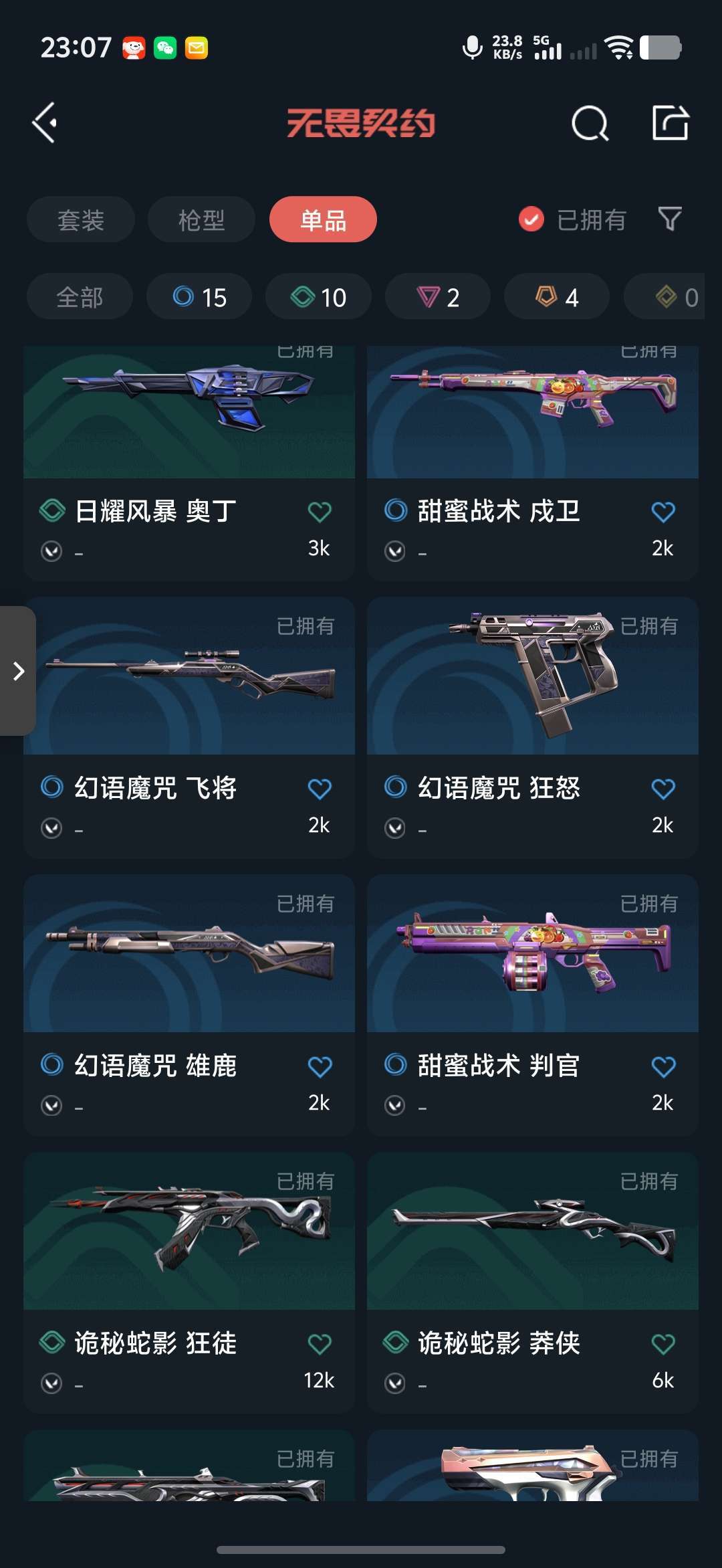Like the 日耀风暴 奥丁 skin
Image resolution: width=722 pixels, height=1568 pixels.
click(320, 512)
